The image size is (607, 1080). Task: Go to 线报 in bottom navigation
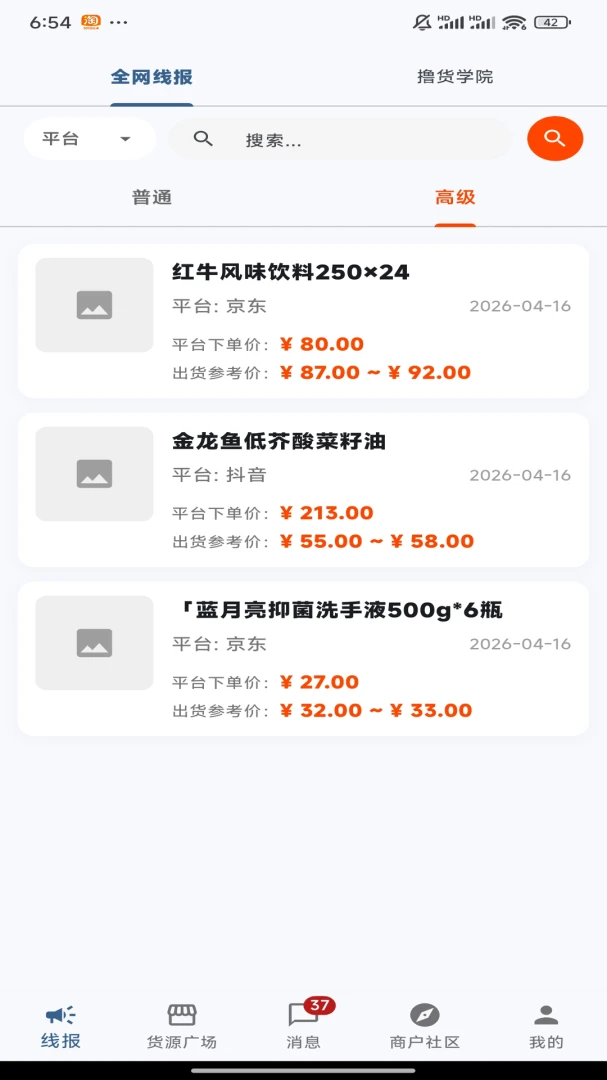coord(61,1026)
